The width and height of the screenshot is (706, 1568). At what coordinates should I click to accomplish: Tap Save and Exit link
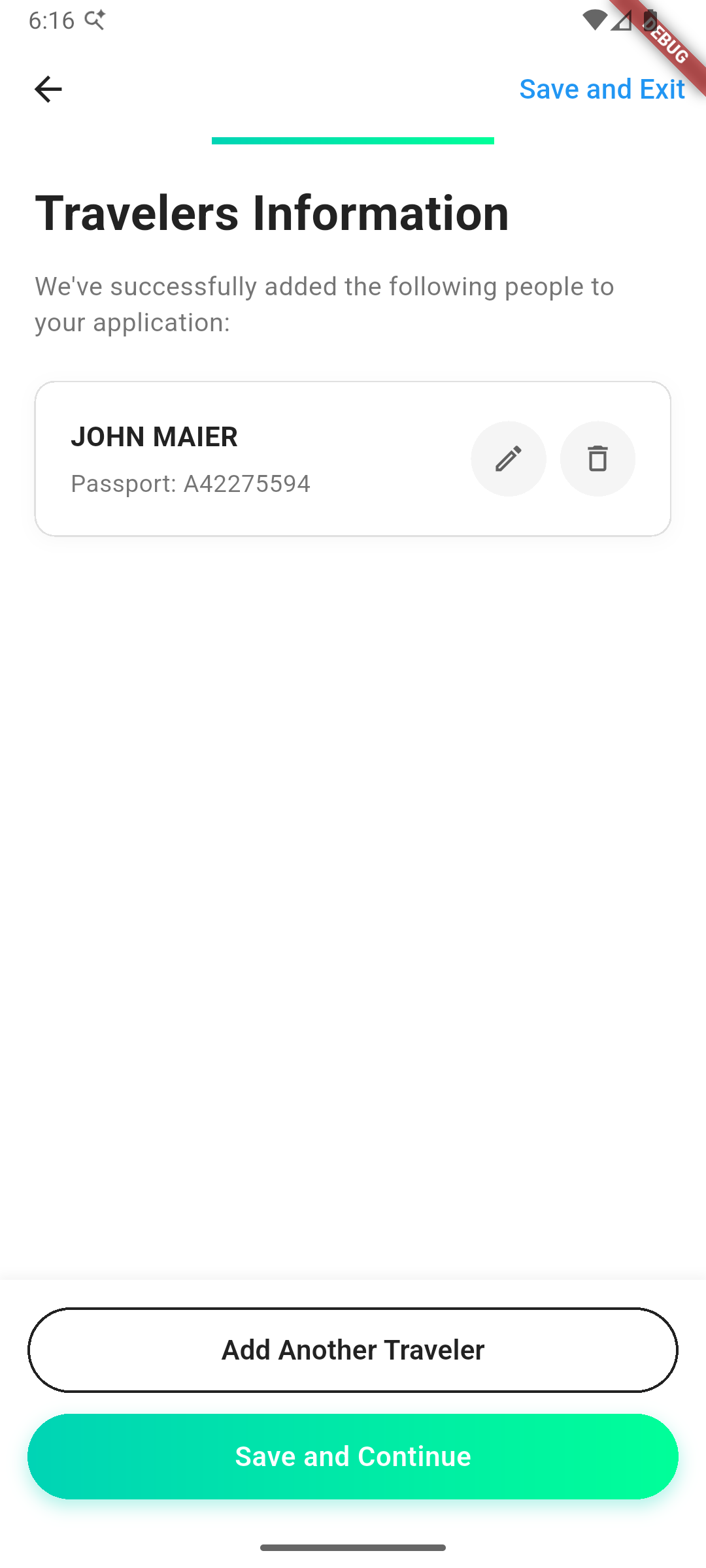tap(601, 89)
